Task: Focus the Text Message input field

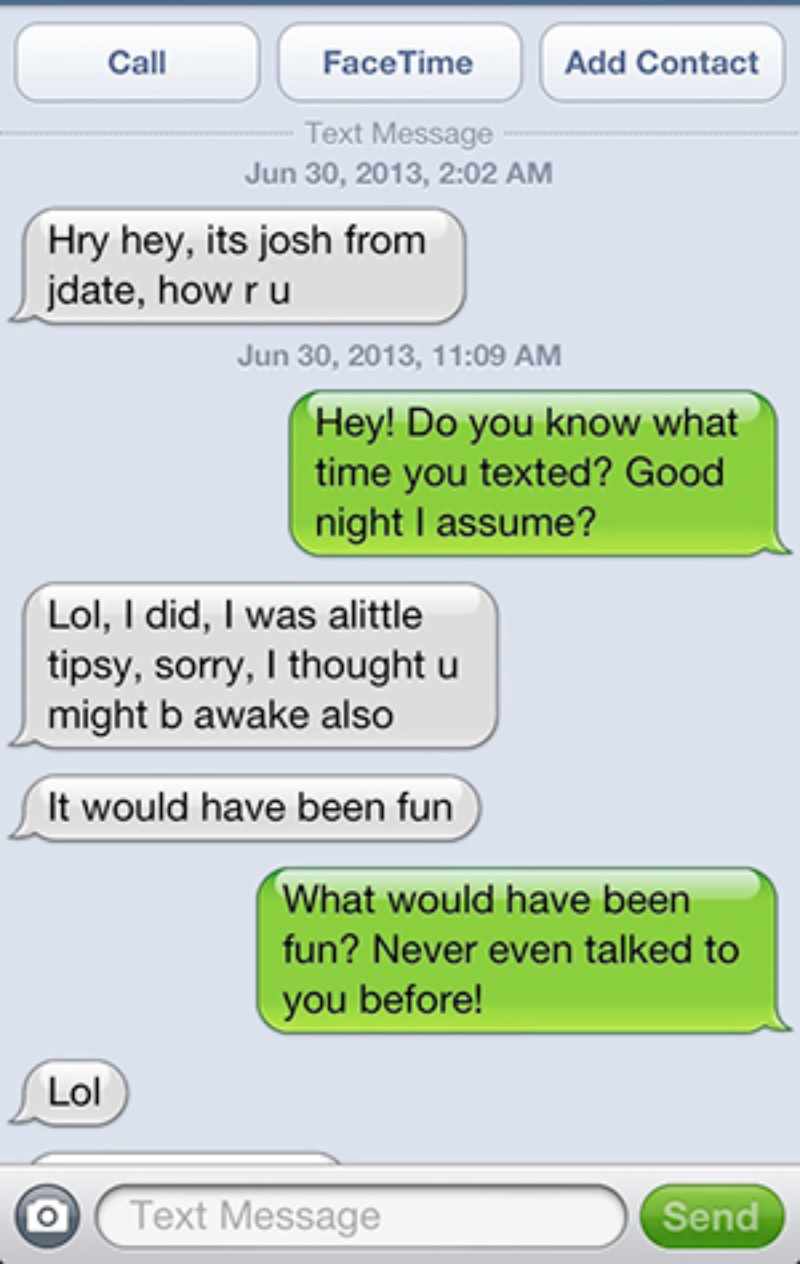Action: coord(360,1216)
